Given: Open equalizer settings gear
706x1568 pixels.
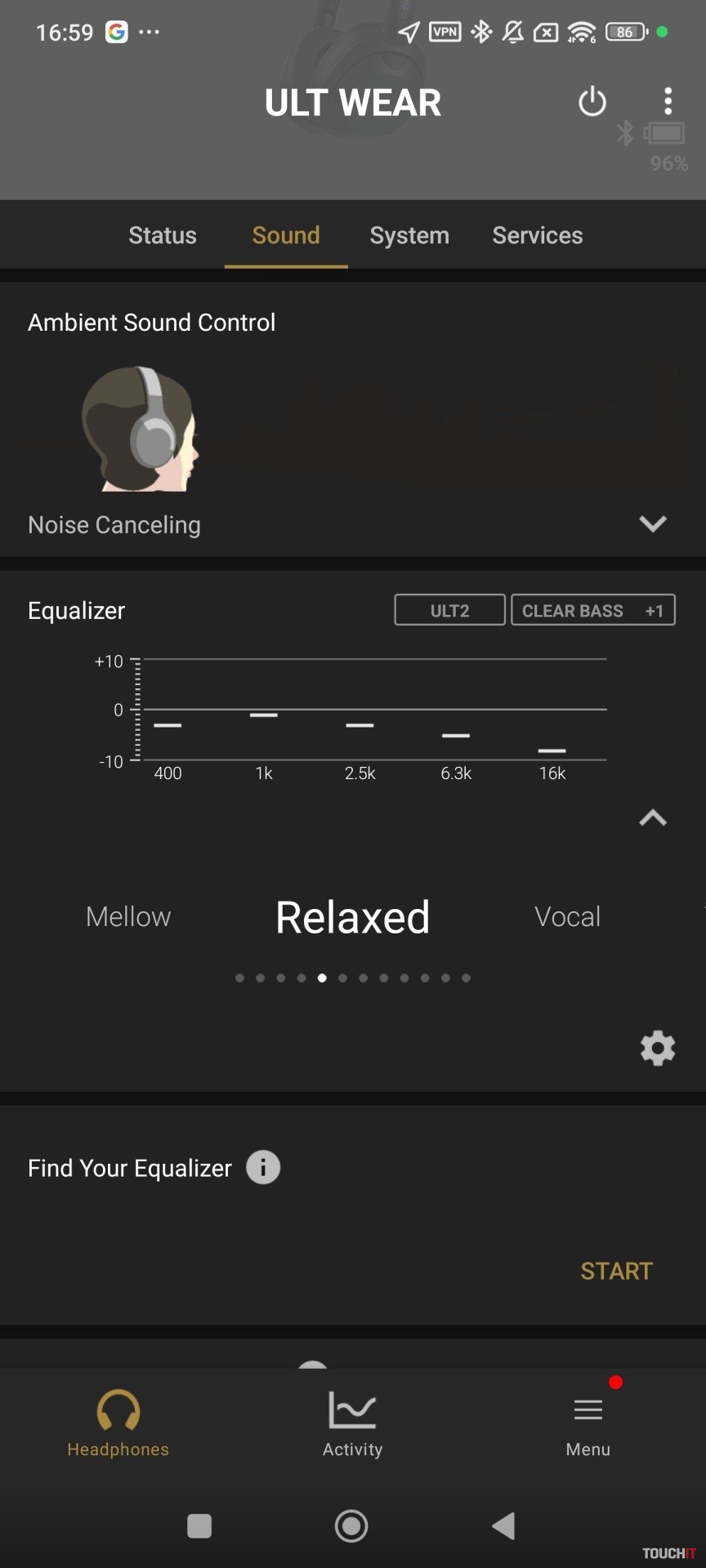Looking at the screenshot, I should click(x=658, y=1048).
